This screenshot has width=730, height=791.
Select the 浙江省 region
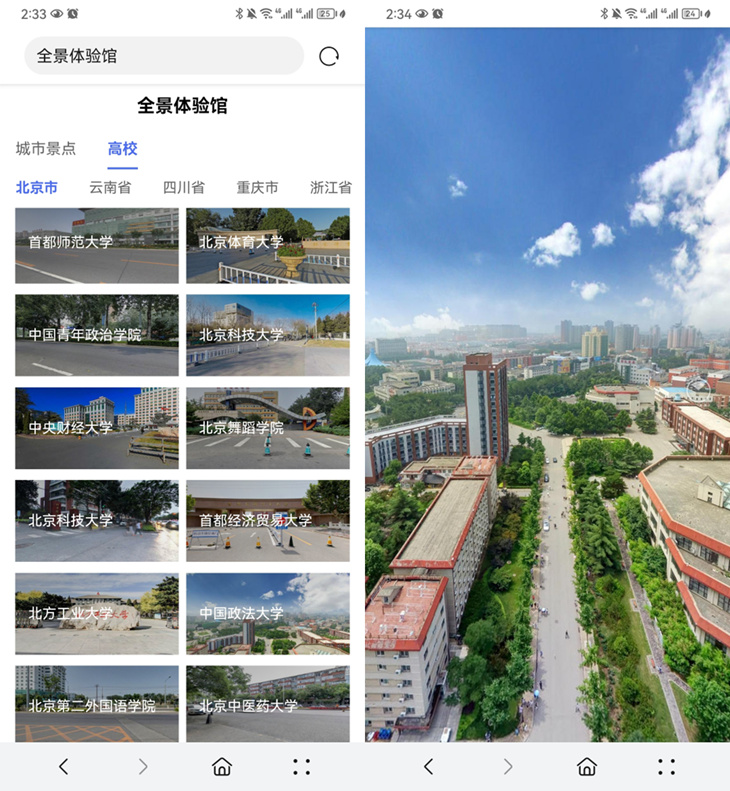[330, 187]
